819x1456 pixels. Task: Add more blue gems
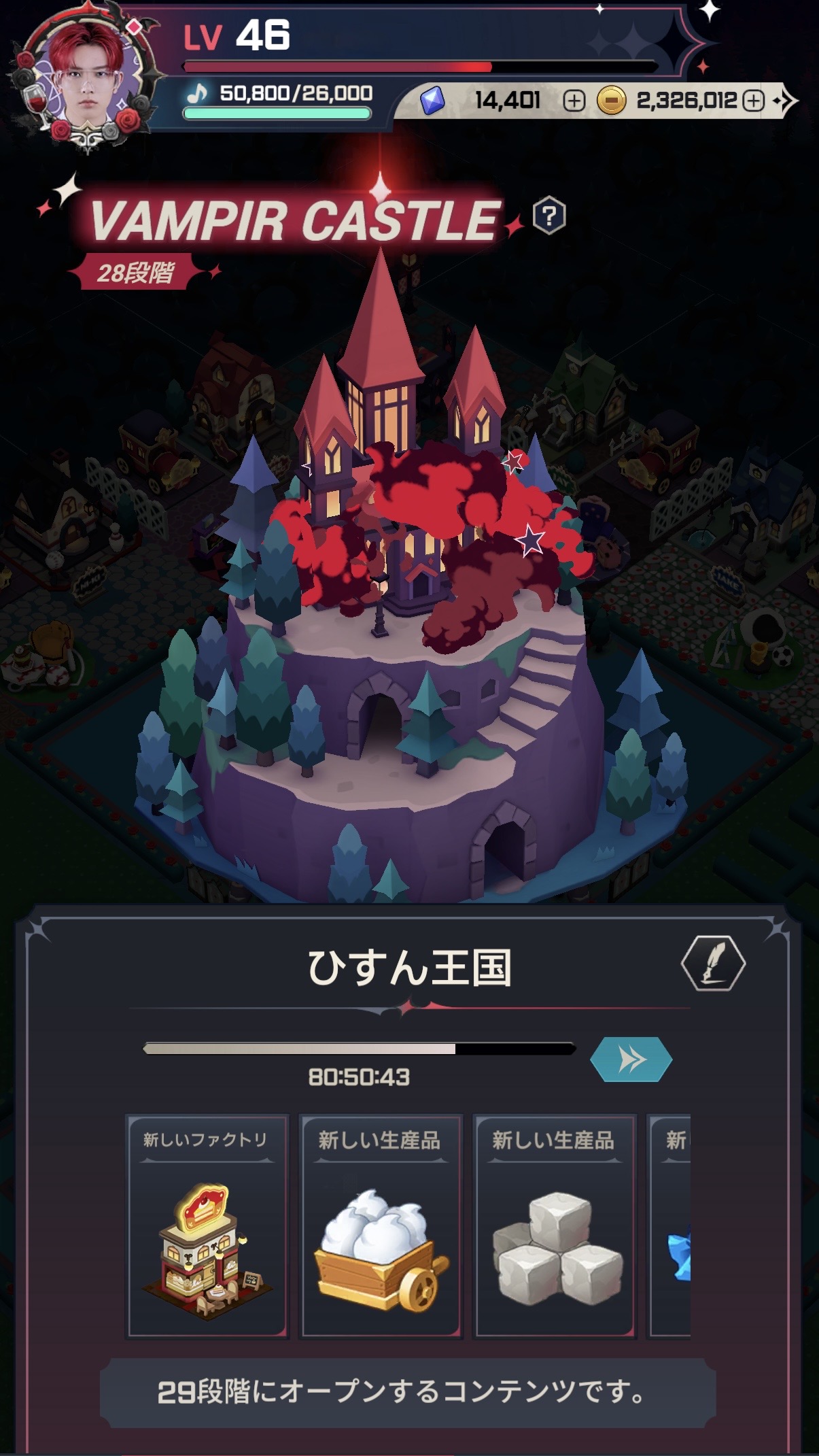[x=574, y=101]
